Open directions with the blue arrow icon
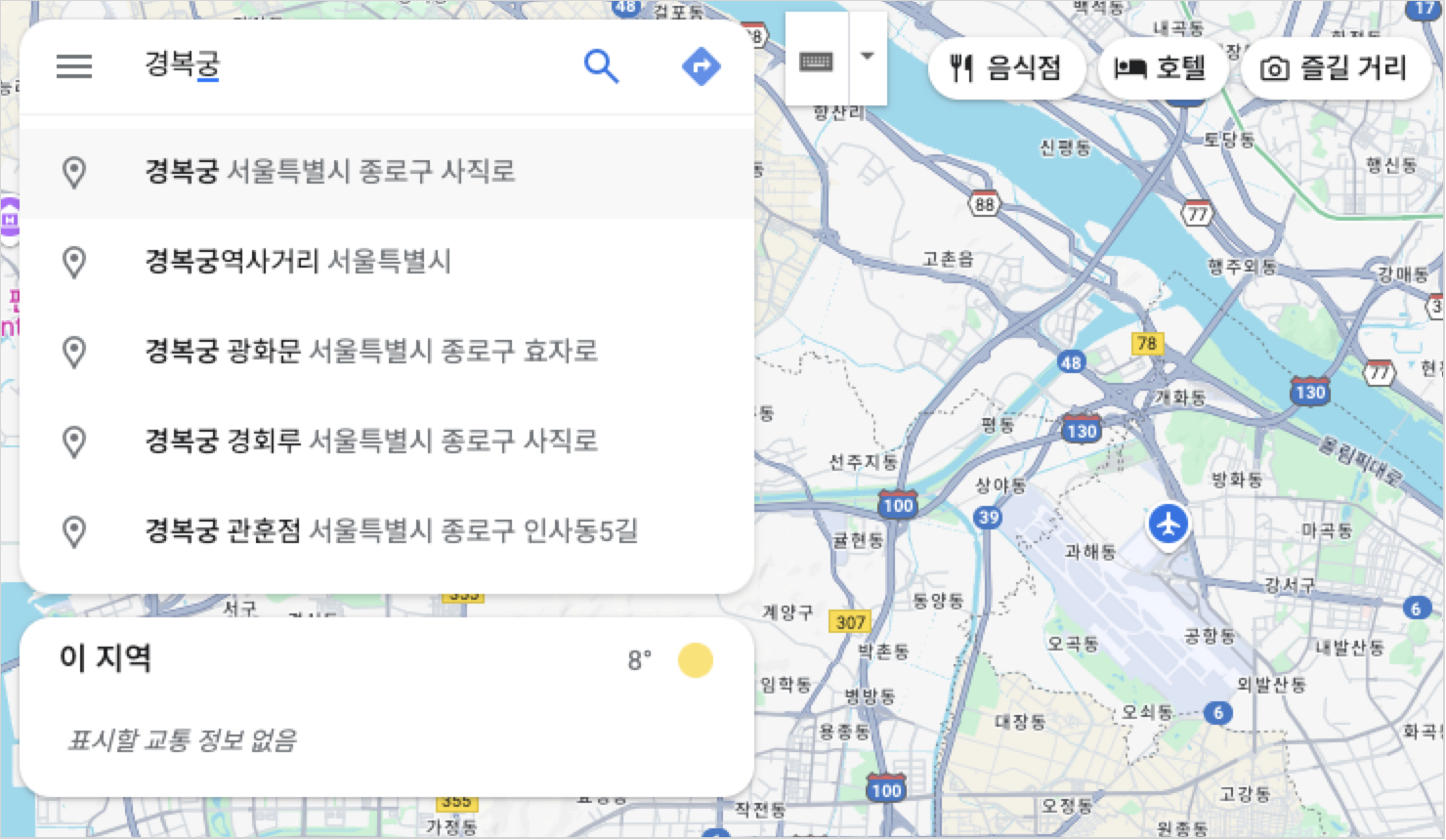This screenshot has width=1446, height=840. point(701,66)
